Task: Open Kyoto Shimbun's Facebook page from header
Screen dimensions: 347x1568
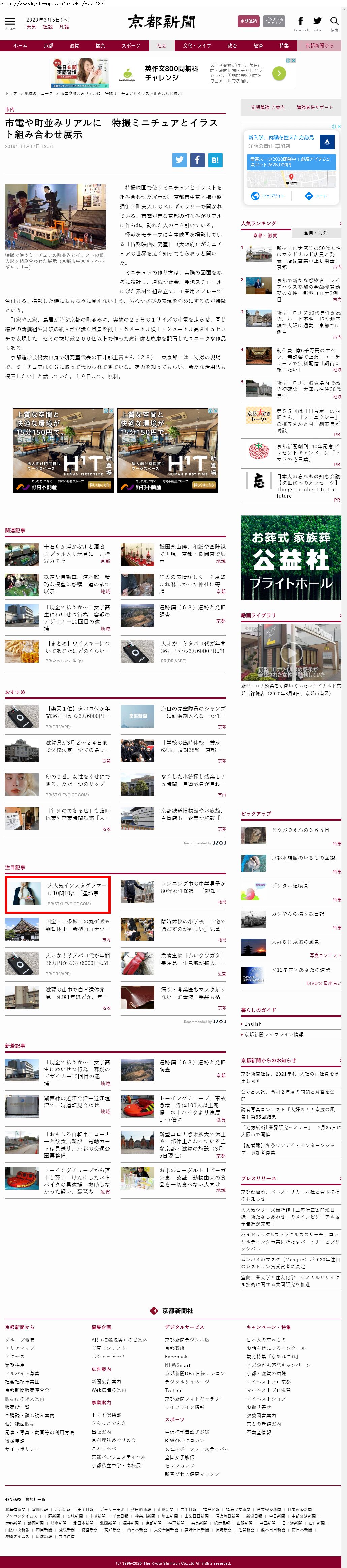Action: [x=301, y=22]
